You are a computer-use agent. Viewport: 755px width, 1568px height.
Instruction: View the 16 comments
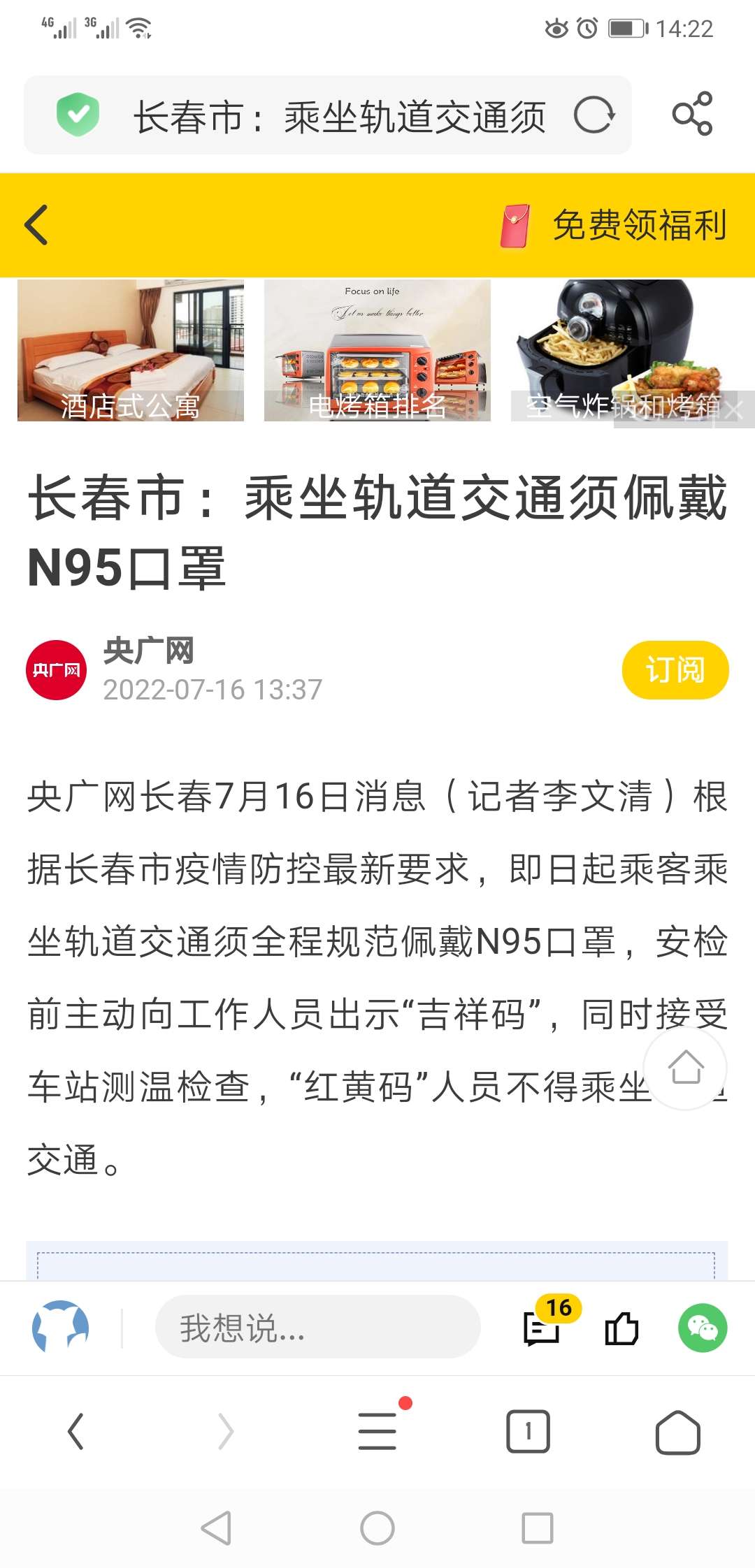542,1327
